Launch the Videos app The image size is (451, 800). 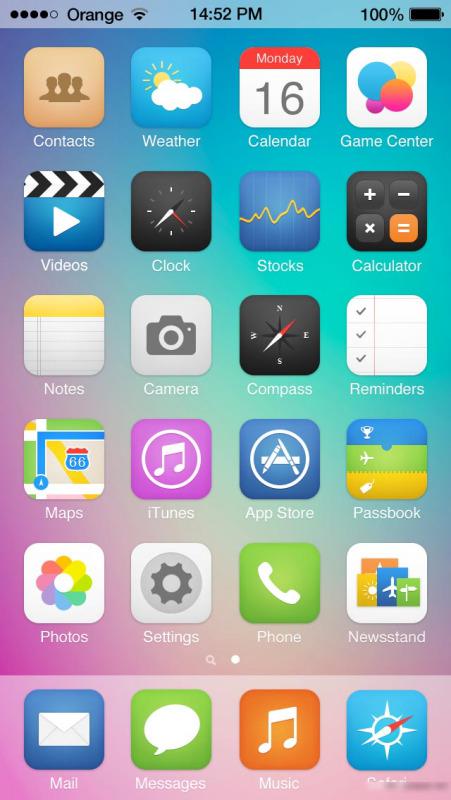tap(64, 211)
